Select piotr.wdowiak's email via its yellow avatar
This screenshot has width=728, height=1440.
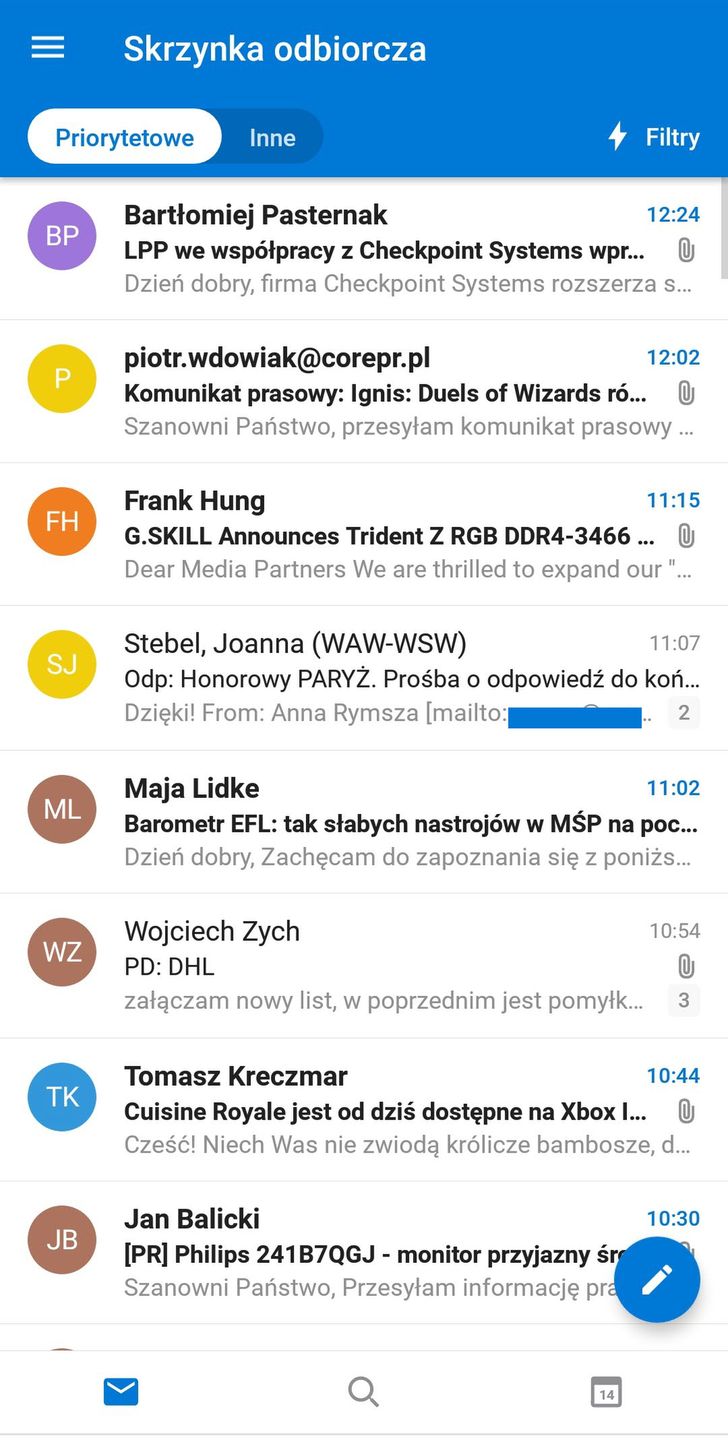tap(62, 378)
